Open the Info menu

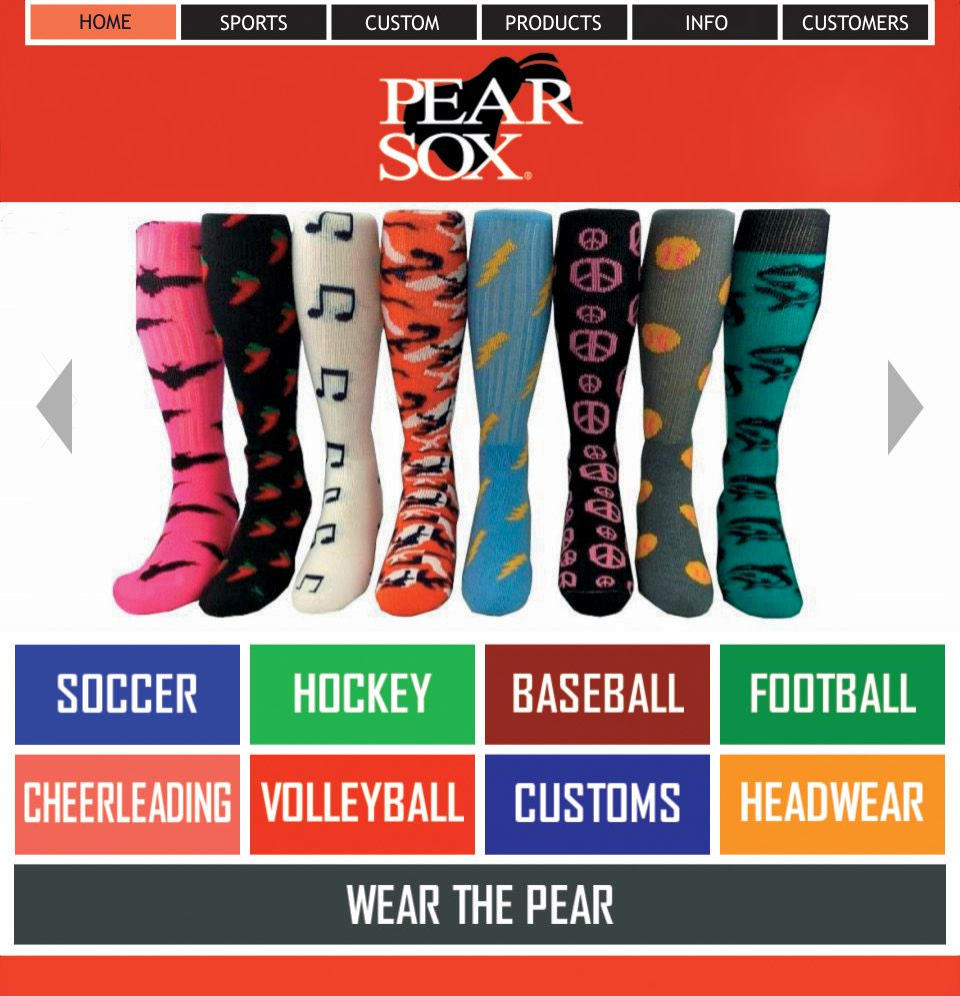705,22
